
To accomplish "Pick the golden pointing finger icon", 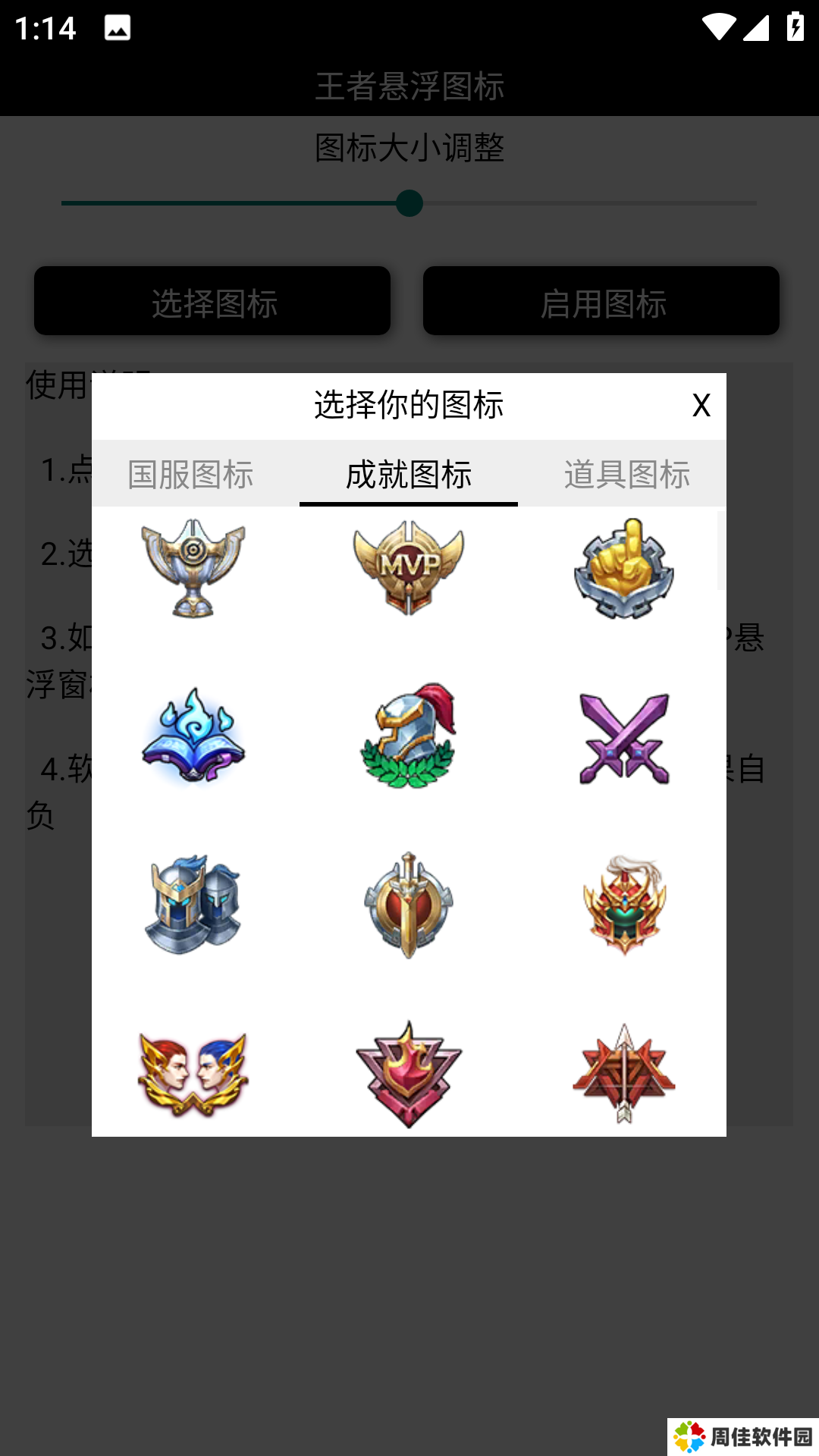I will click(x=624, y=569).
